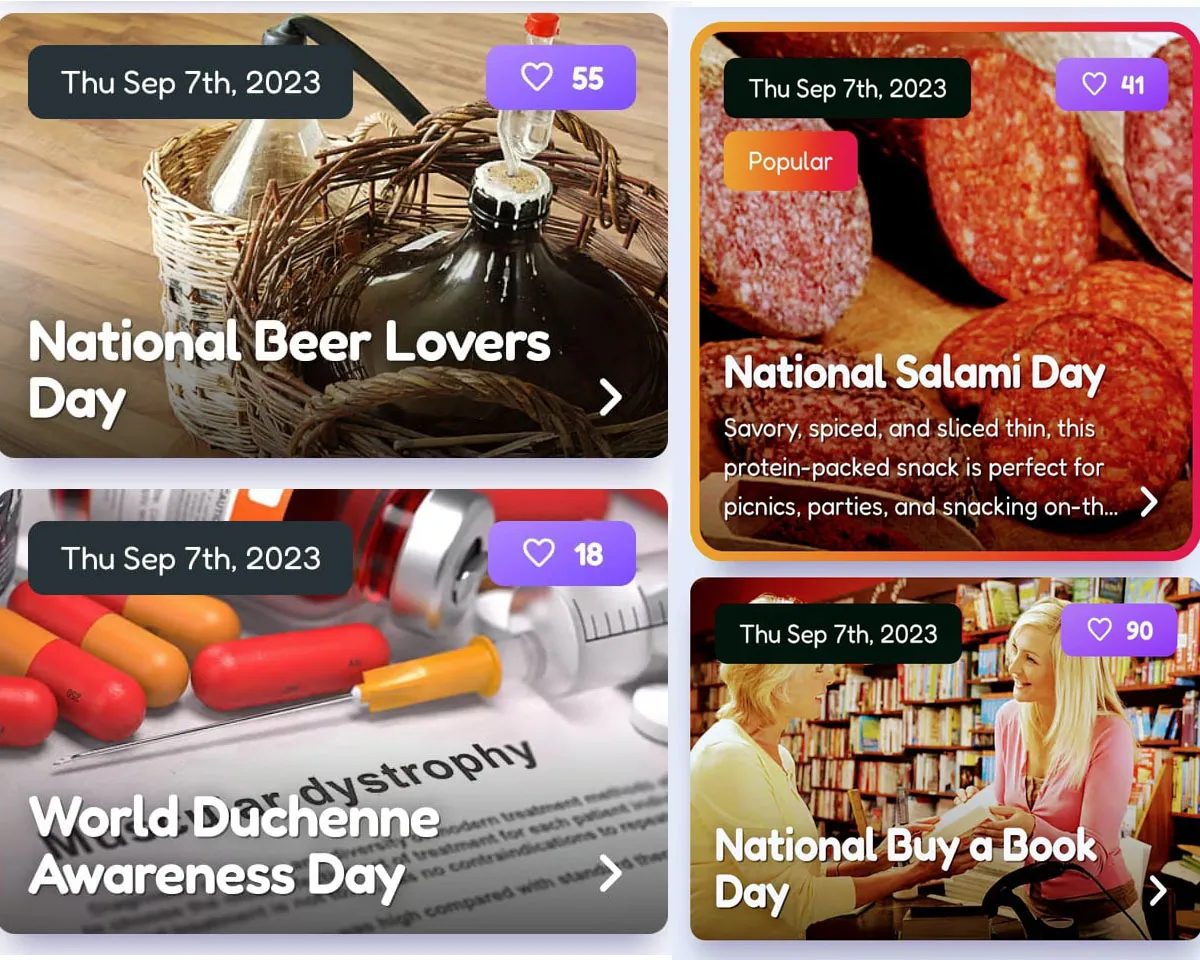This screenshot has height=960, width=1200.
Task: Open the National Beer Lovers Day card
Action: pyautogui.click(x=609, y=398)
